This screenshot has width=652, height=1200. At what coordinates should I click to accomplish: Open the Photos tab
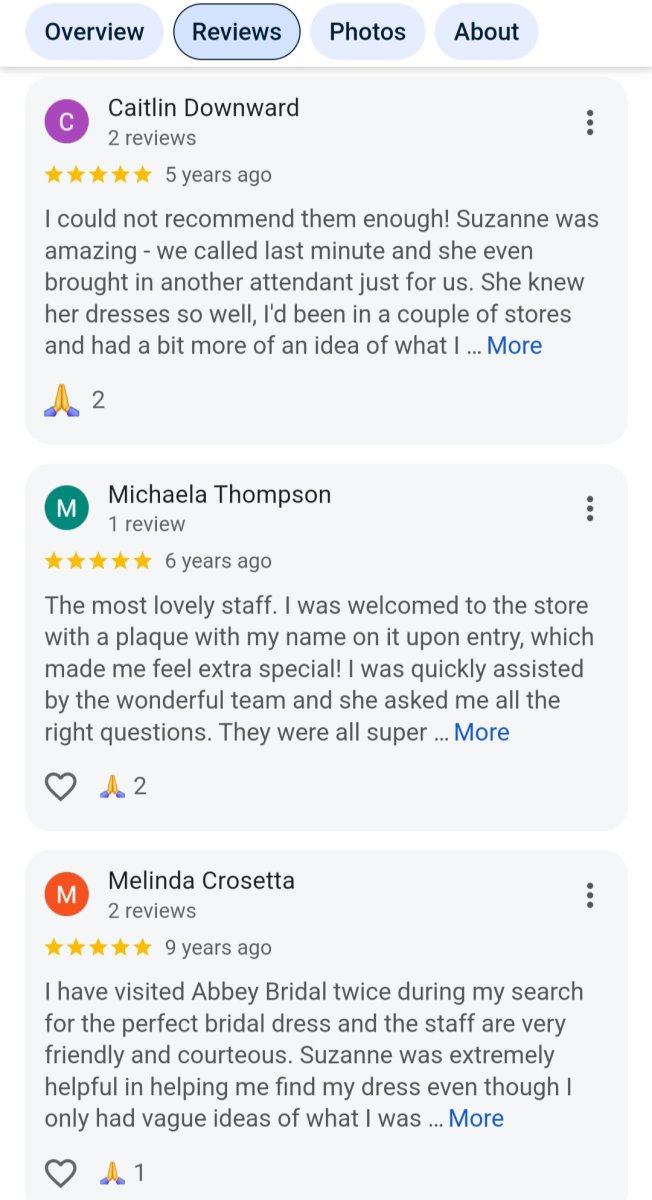click(367, 32)
